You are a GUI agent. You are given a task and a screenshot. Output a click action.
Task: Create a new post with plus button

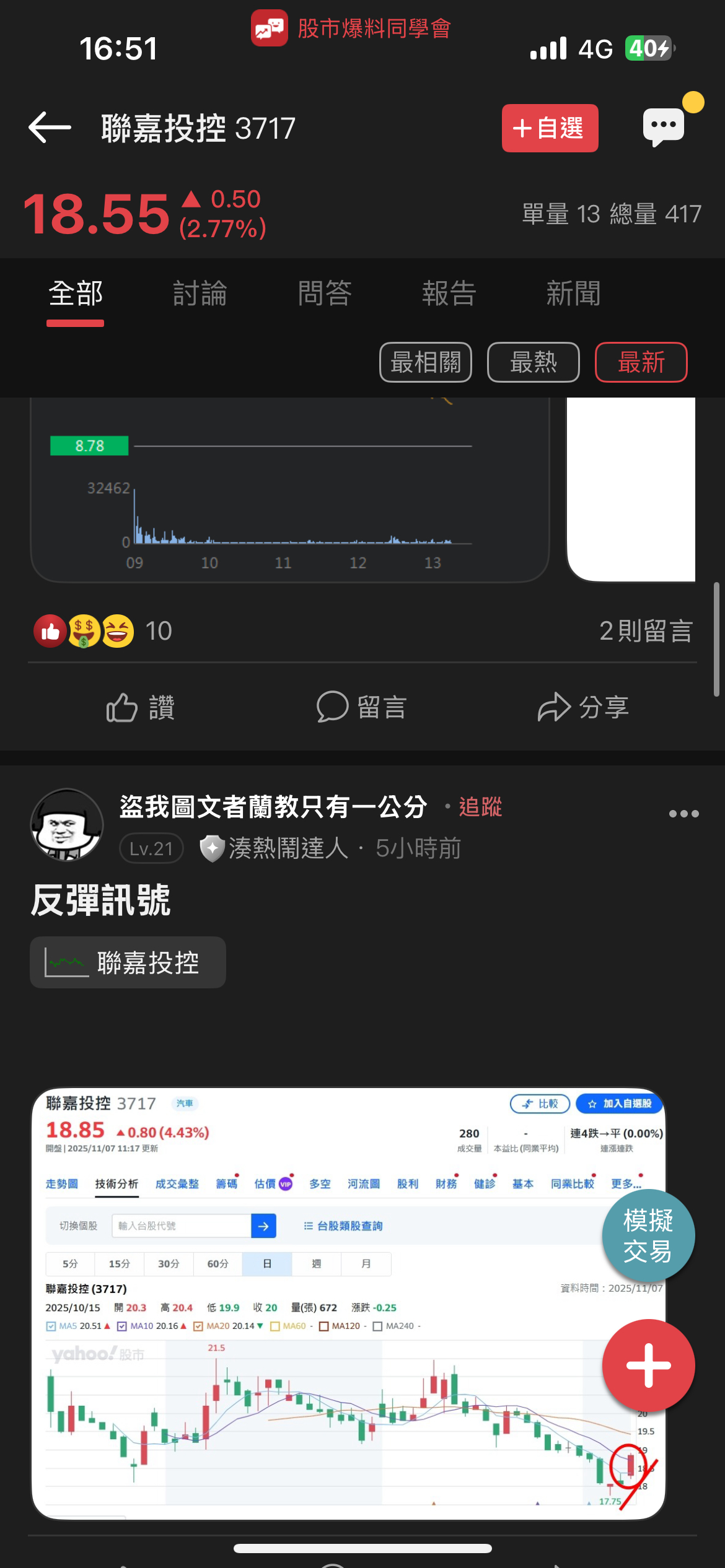point(648,1365)
